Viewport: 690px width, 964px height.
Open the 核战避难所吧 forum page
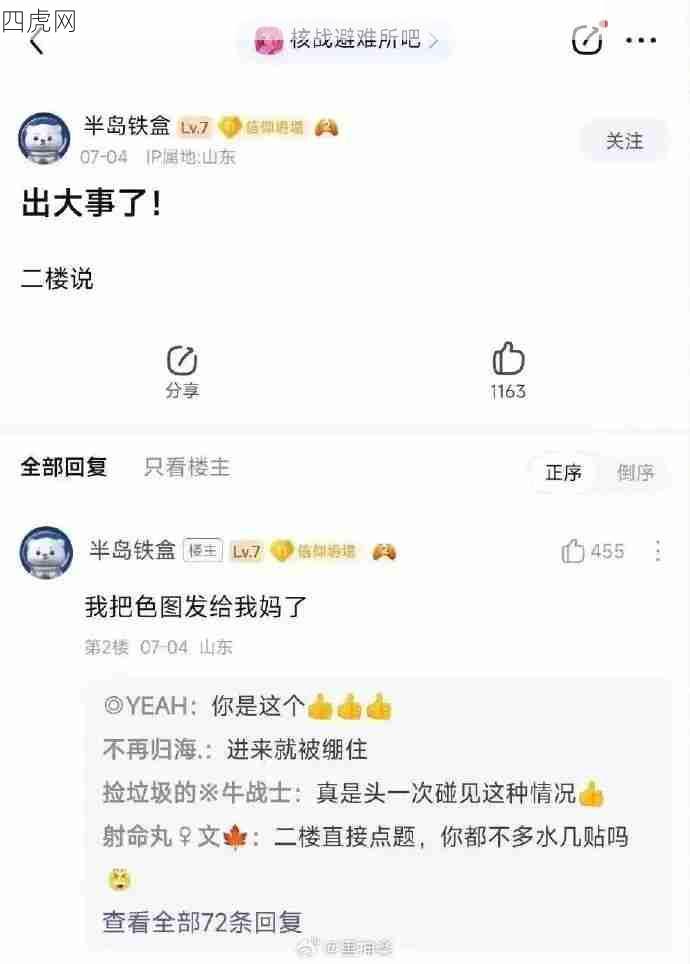[x=346, y=40]
